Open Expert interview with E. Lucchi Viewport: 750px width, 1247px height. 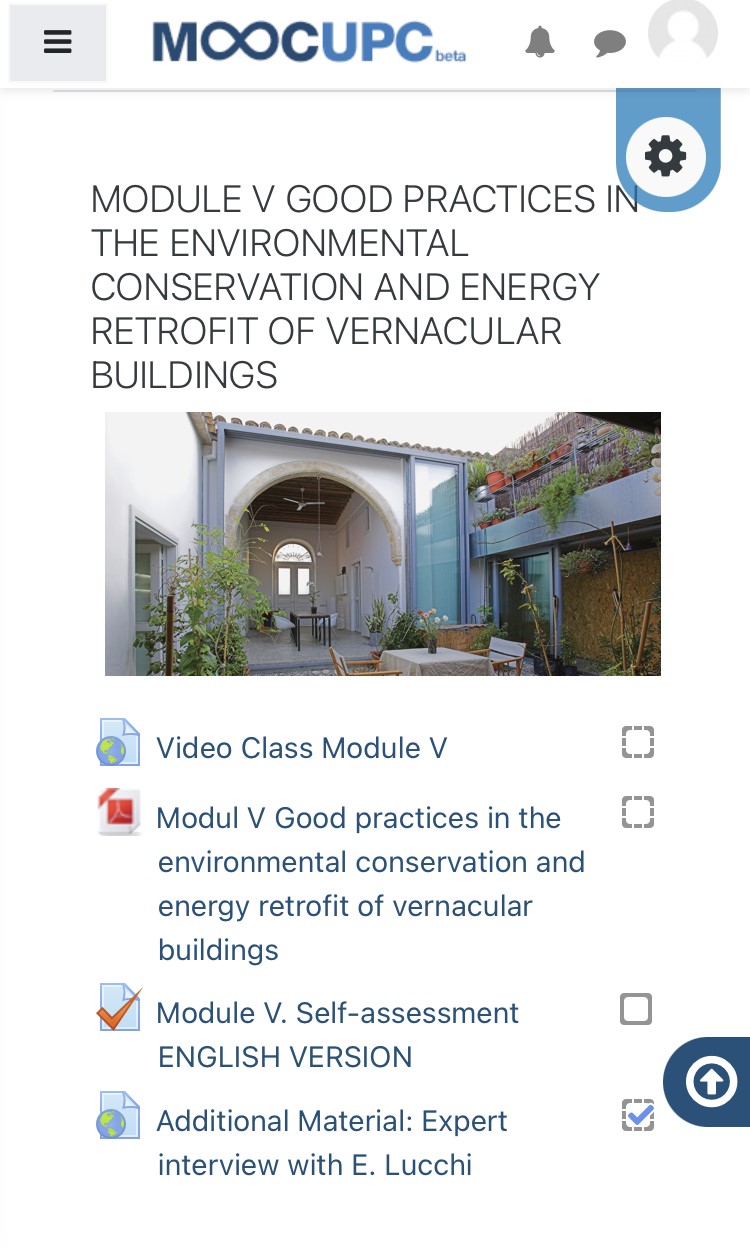coord(332,1143)
